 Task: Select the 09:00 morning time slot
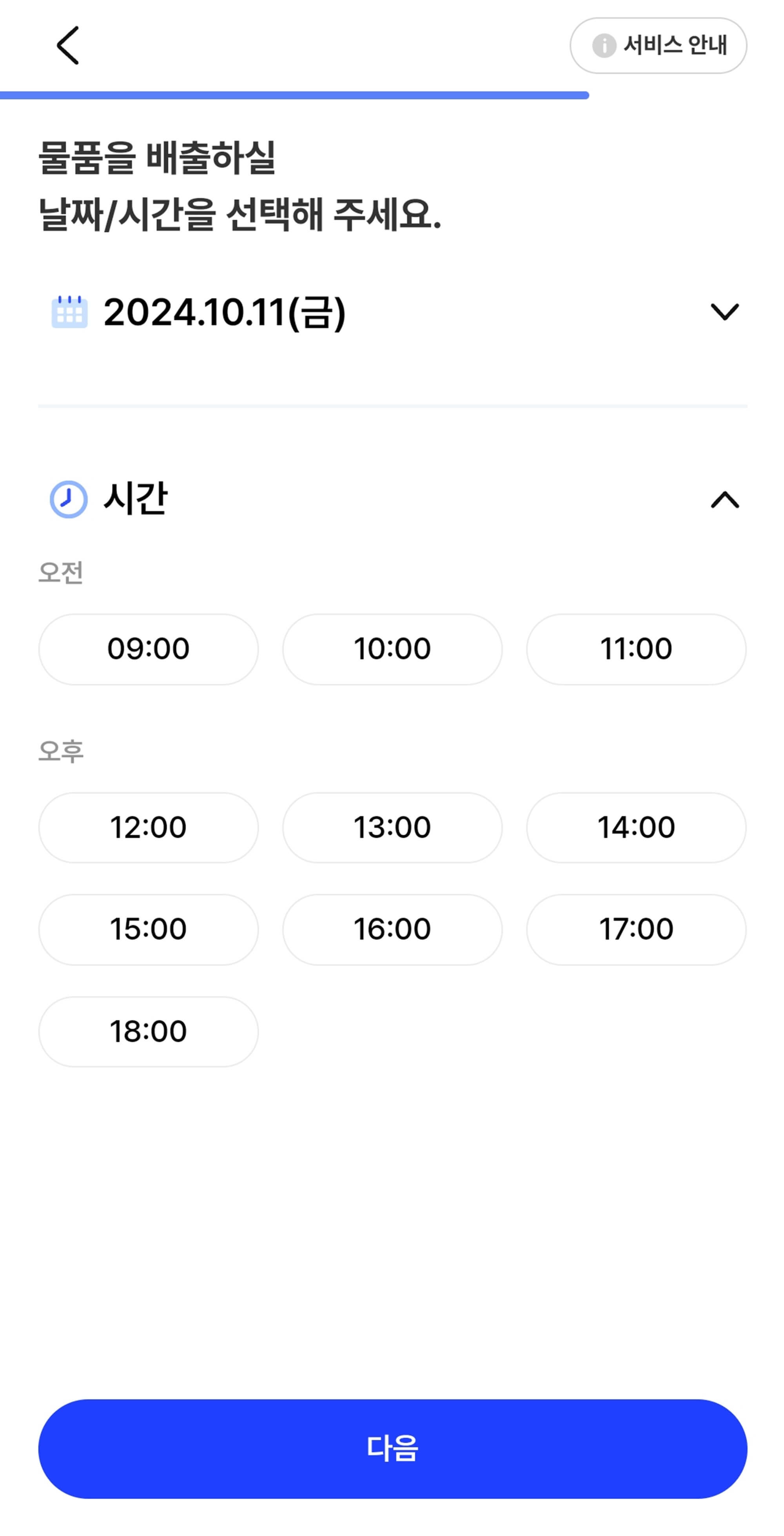tap(149, 649)
